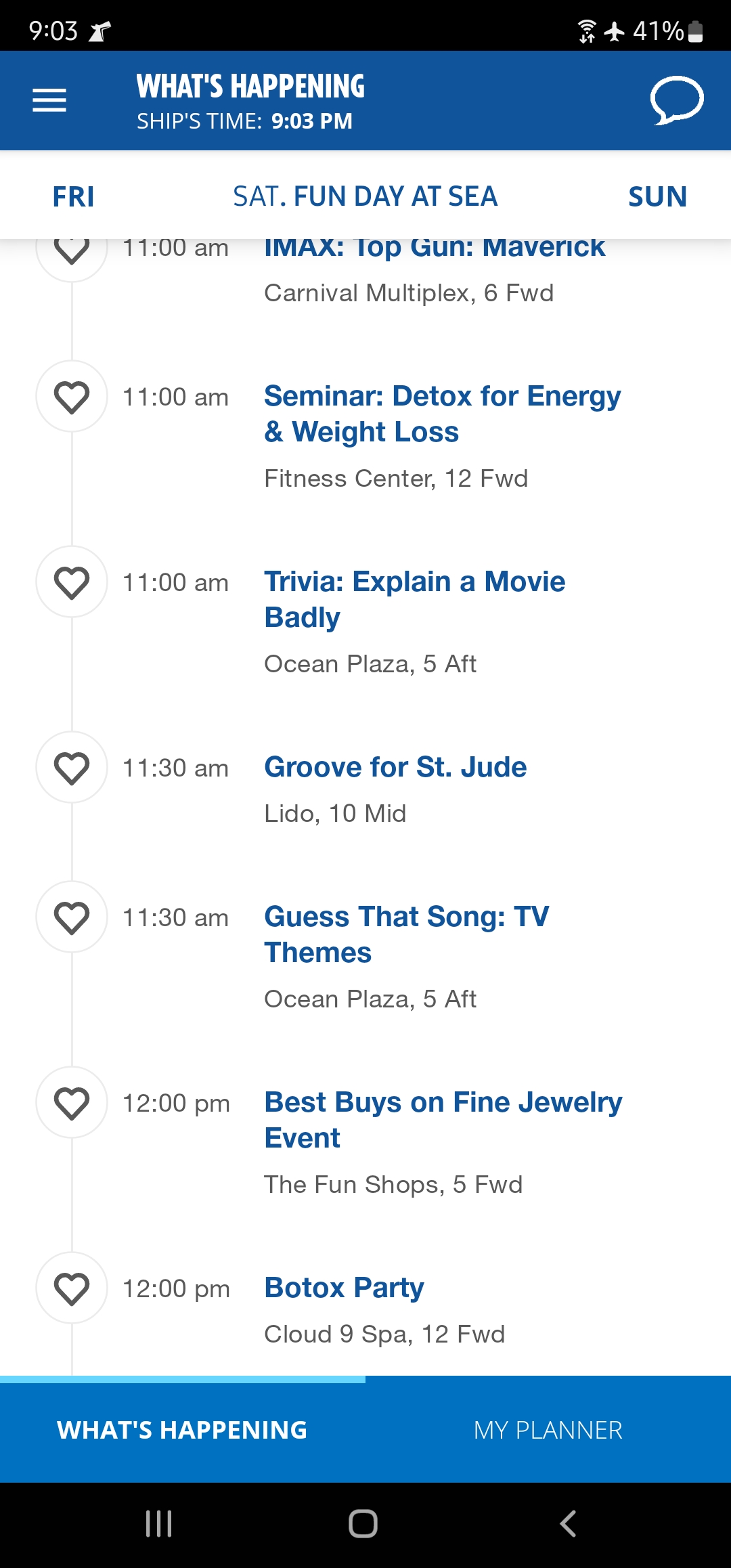Favorite the Botox Party event
Image resolution: width=731 pixels, height=1568 pixels.
(x=72, y=1288)
